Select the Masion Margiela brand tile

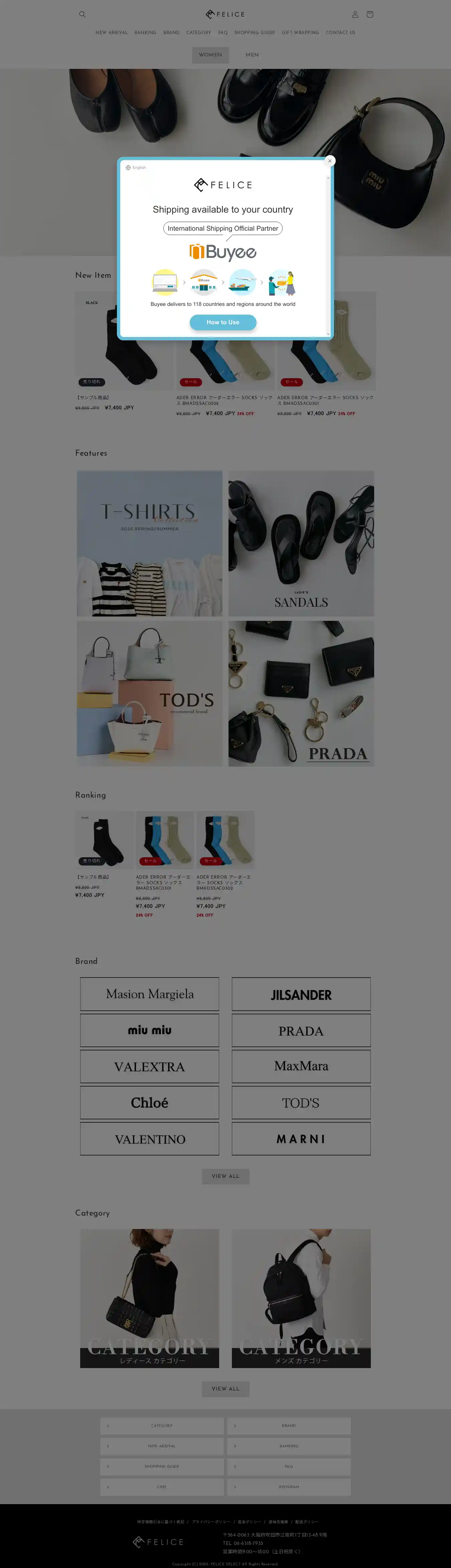click(150, 993)
